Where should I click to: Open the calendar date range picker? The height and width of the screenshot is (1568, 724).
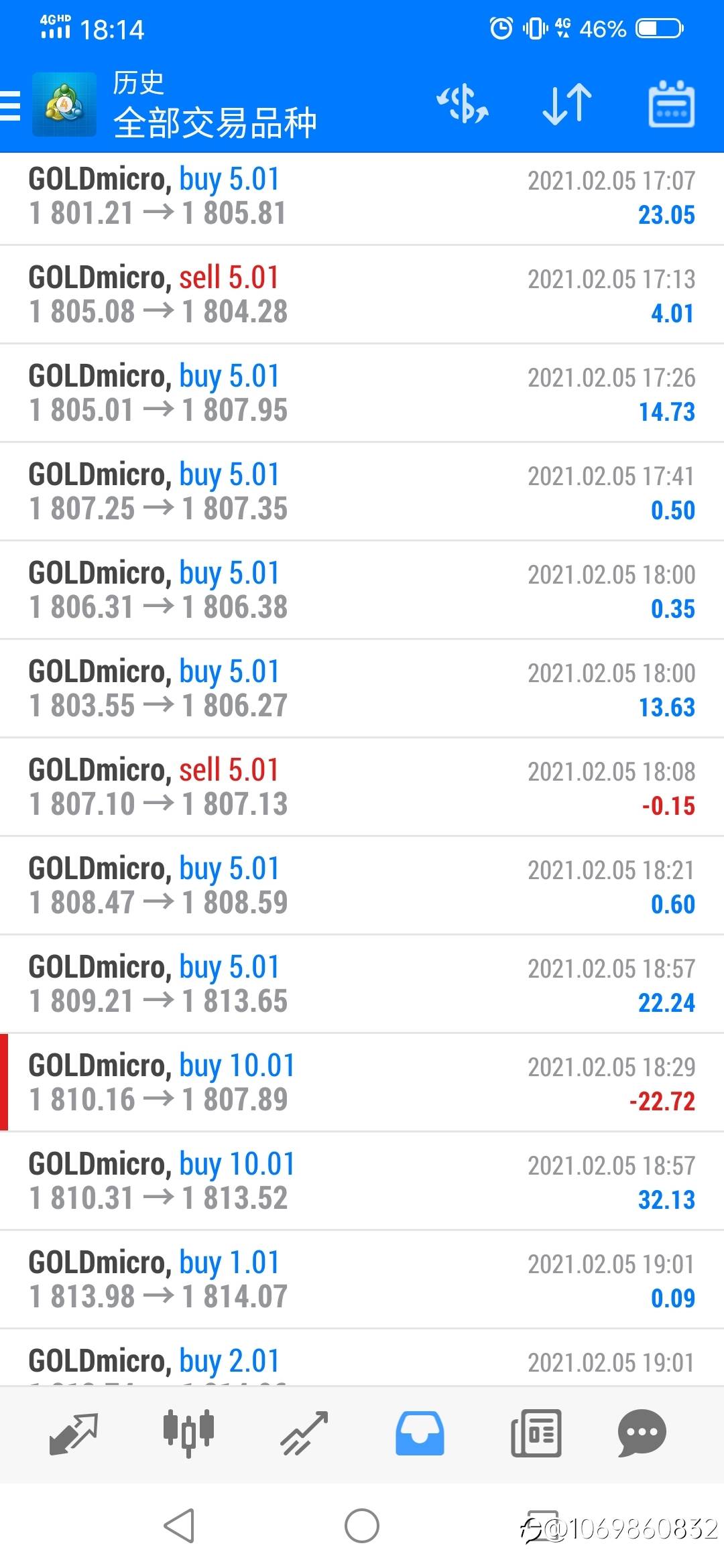[x=671, y=105]
